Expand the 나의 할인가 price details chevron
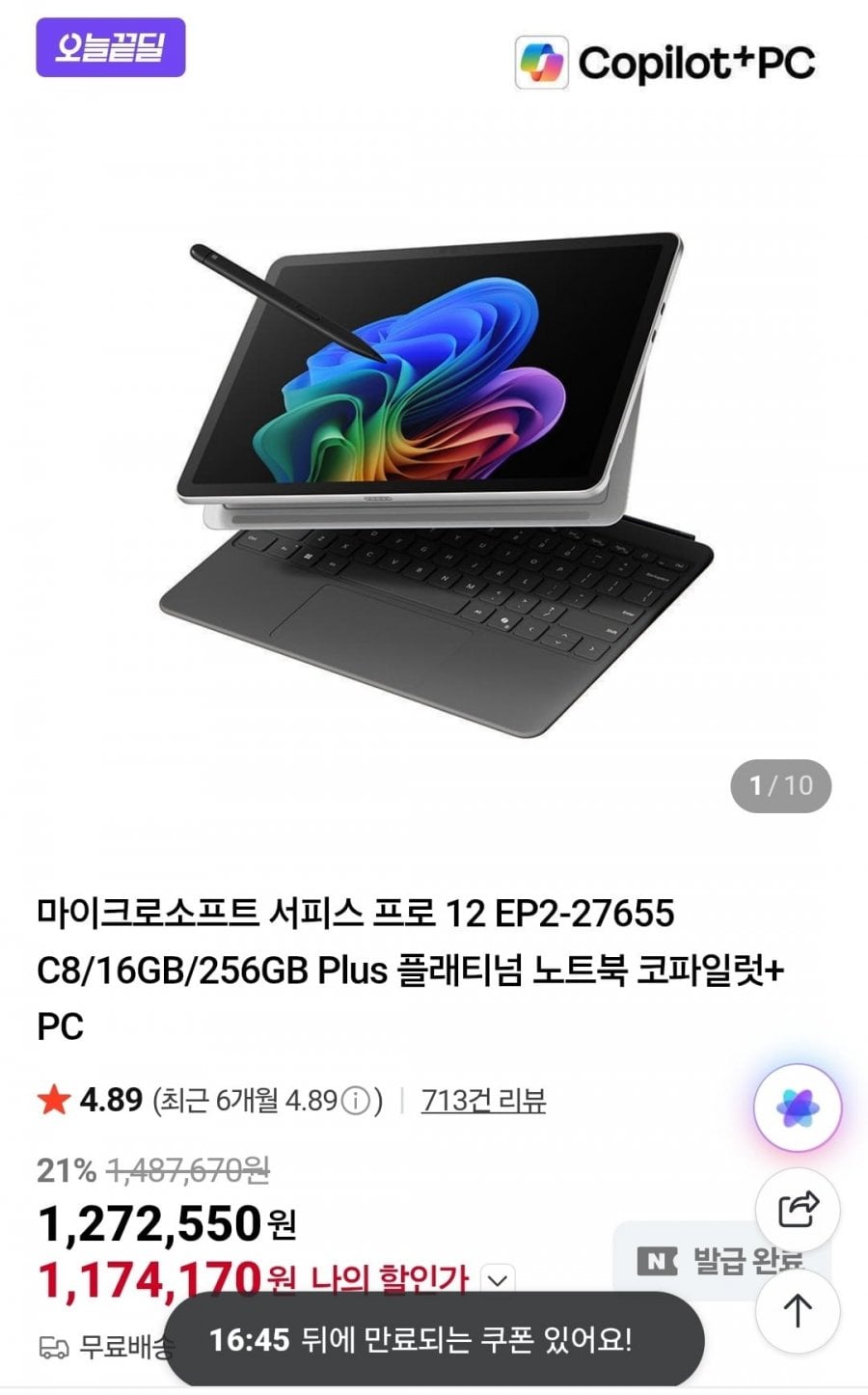 click(497, 1281)
